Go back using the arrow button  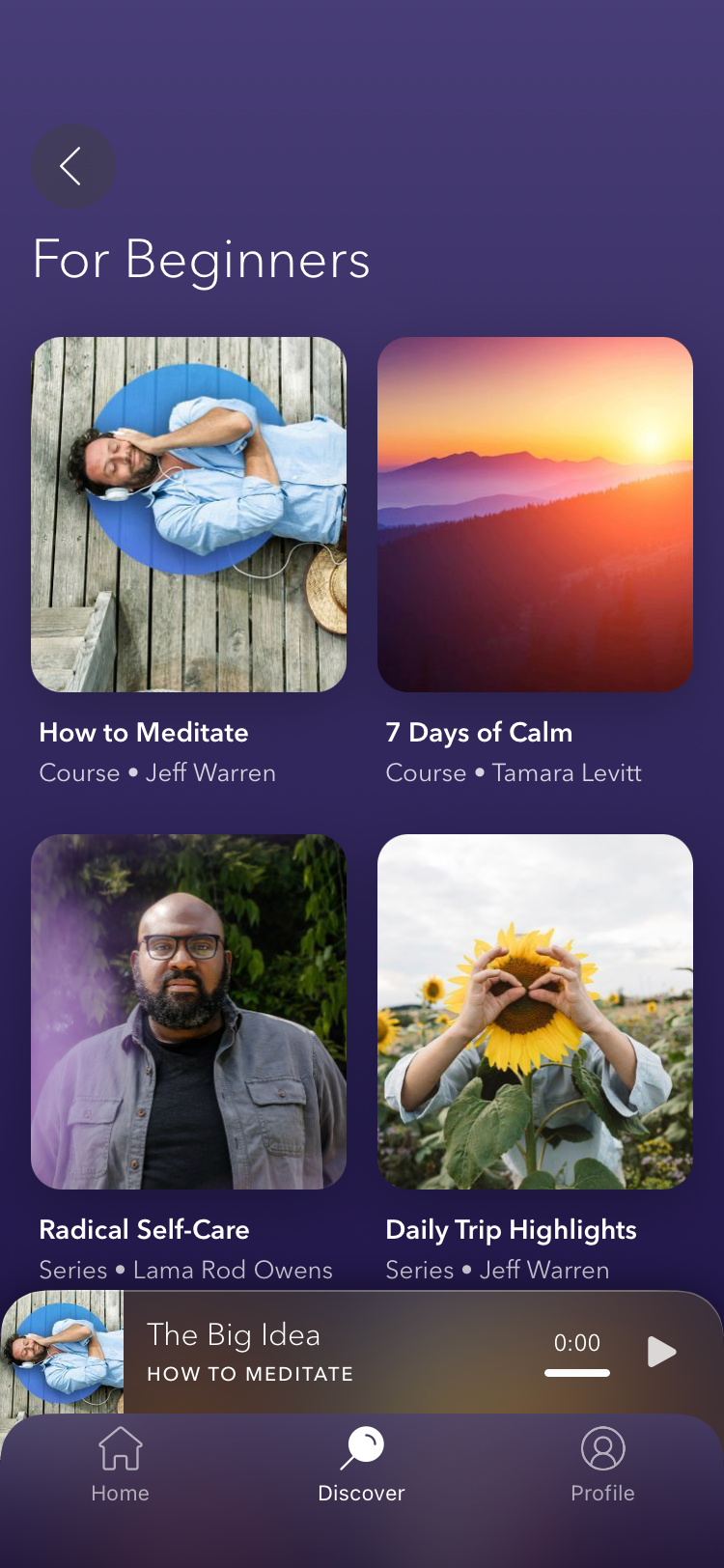(73, 166)
